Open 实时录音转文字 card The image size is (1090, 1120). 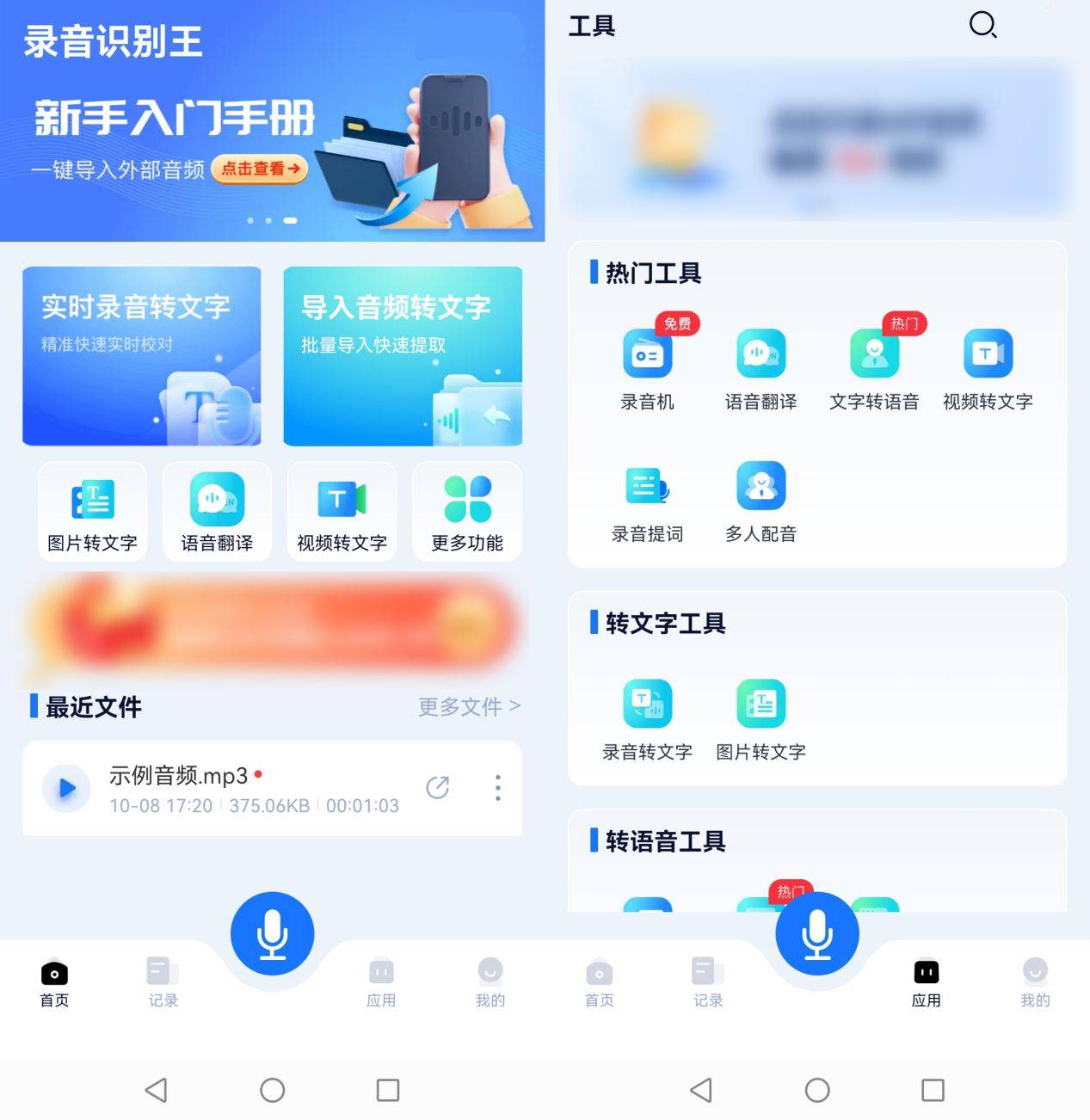click(x=142, y=356)
